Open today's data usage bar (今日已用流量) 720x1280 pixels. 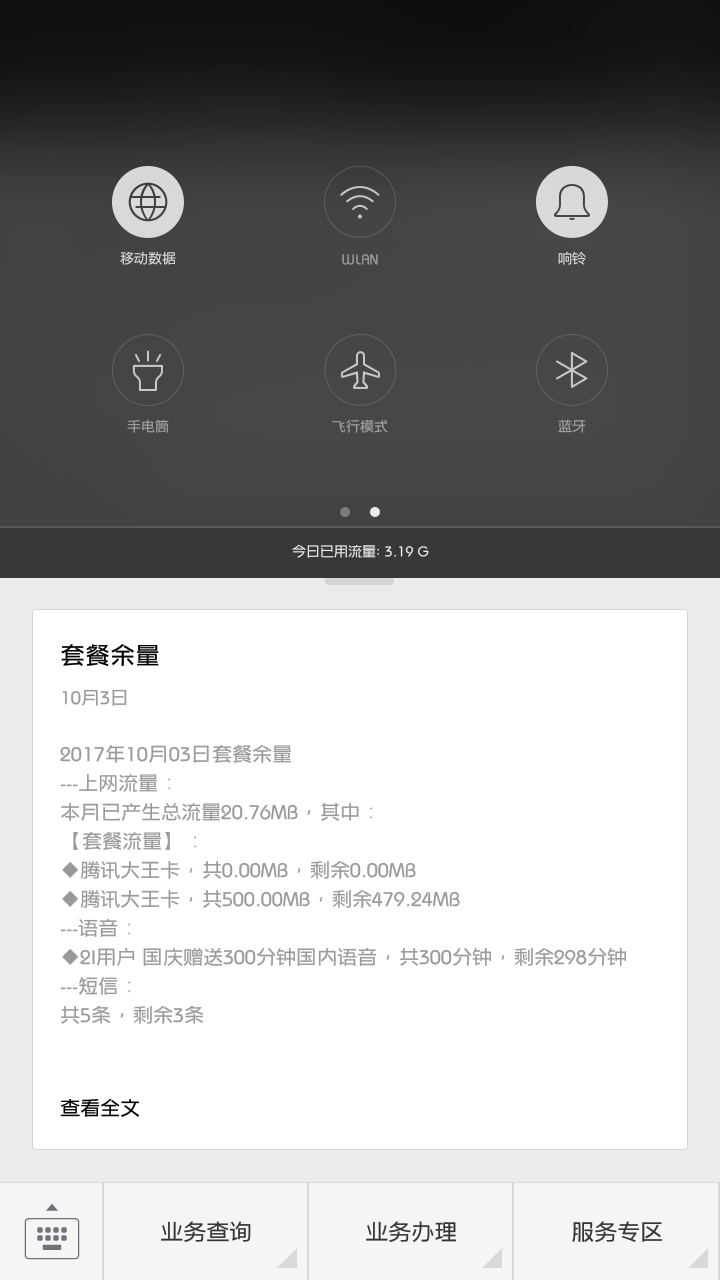(x=360, y=551)
